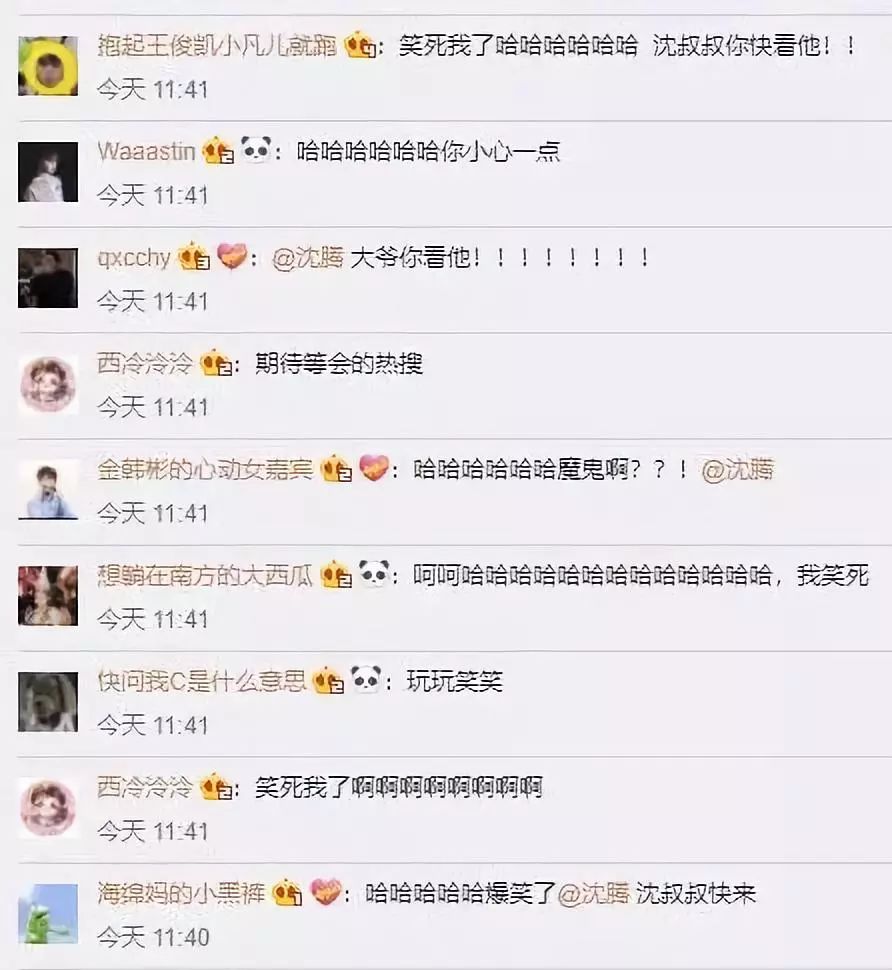Open qxcchy's user profile link
This screenshot has width=892, height=970.
pyautogui.click(x=134, y=258)
